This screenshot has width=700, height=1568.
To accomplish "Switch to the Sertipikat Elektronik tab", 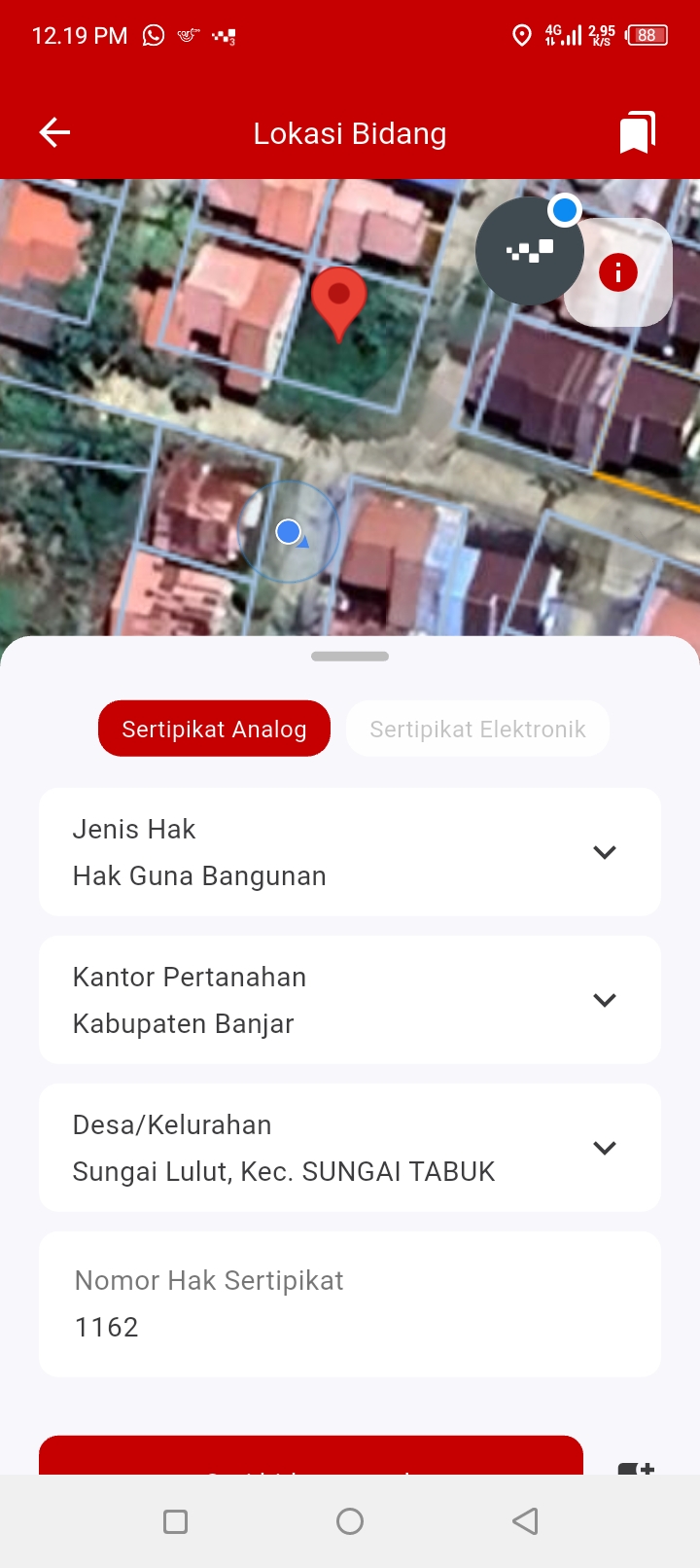I will pyautogui.click(x=477, y=728).
